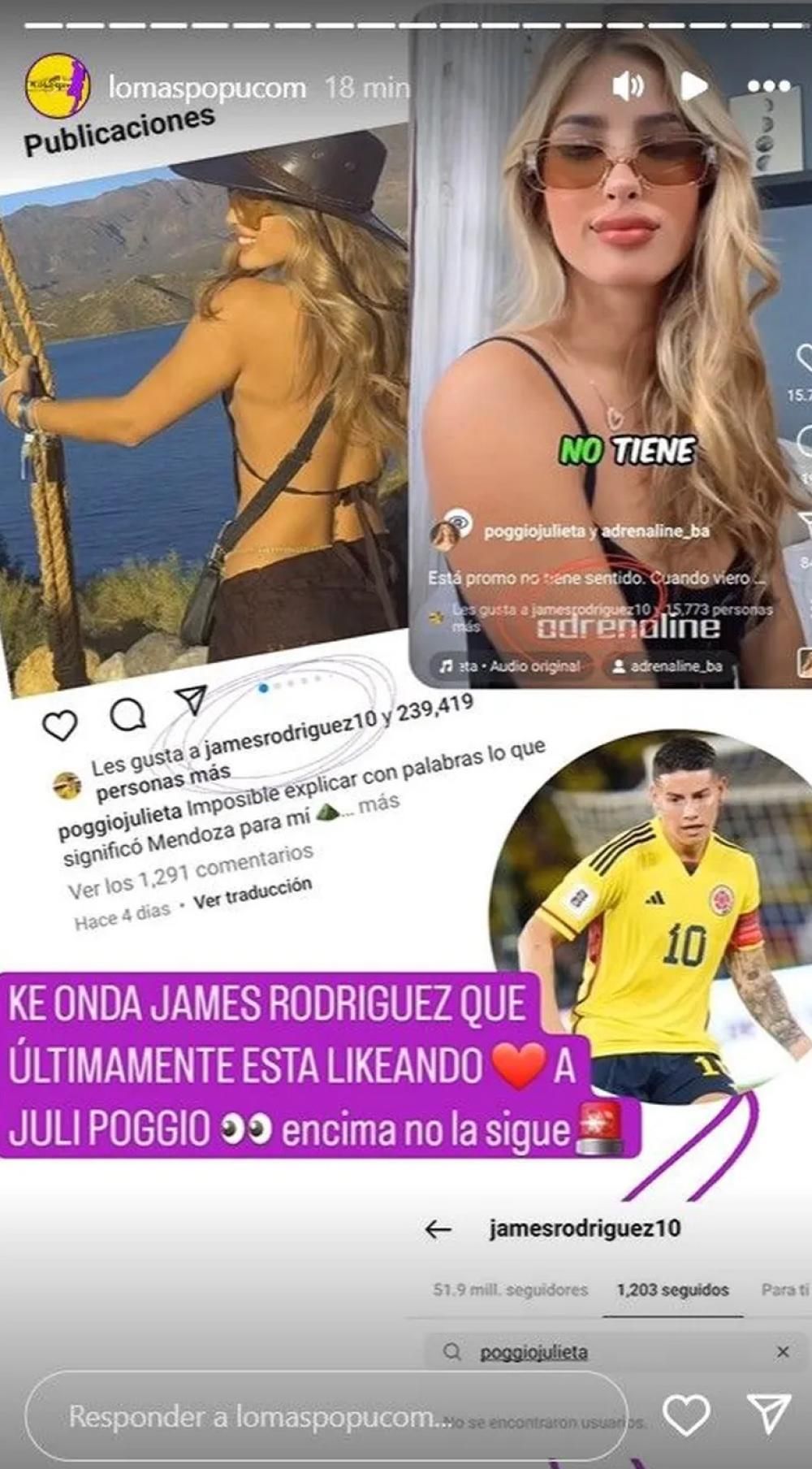Image resolution: width=812 pixels, height=1469 pixels.
Task: Share the story via paper plane icon
Action: click(x=768, y=1415)
